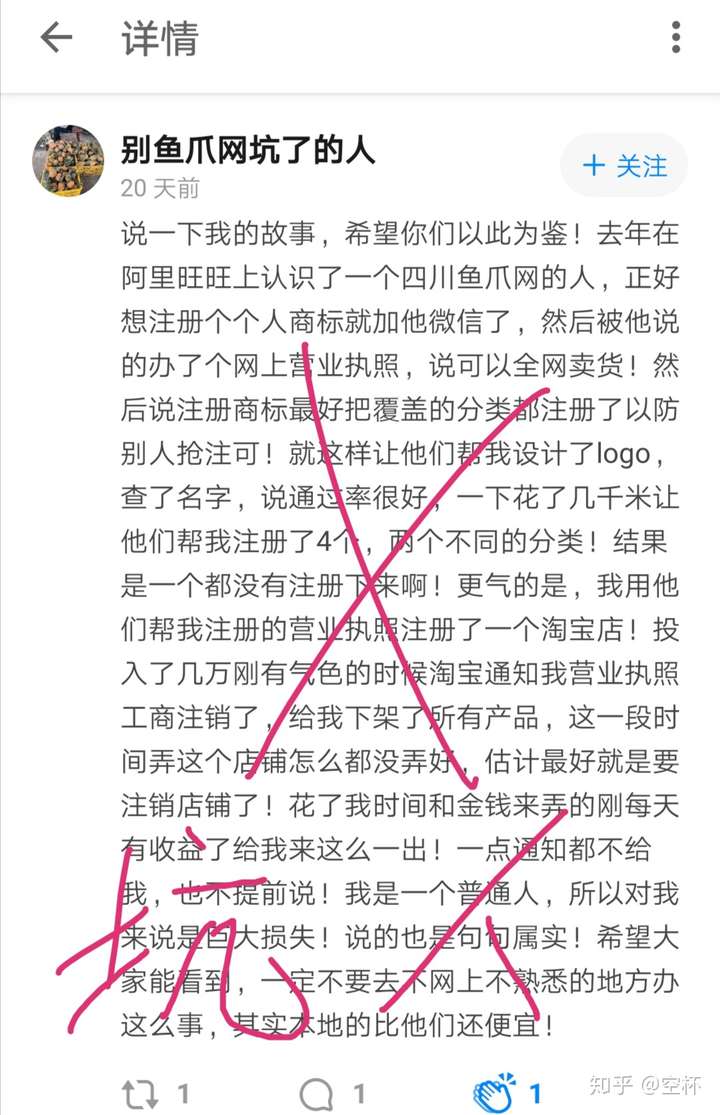Open the comments on this post
This screenshot has height=1115, width=720.
click(318, 1091)
